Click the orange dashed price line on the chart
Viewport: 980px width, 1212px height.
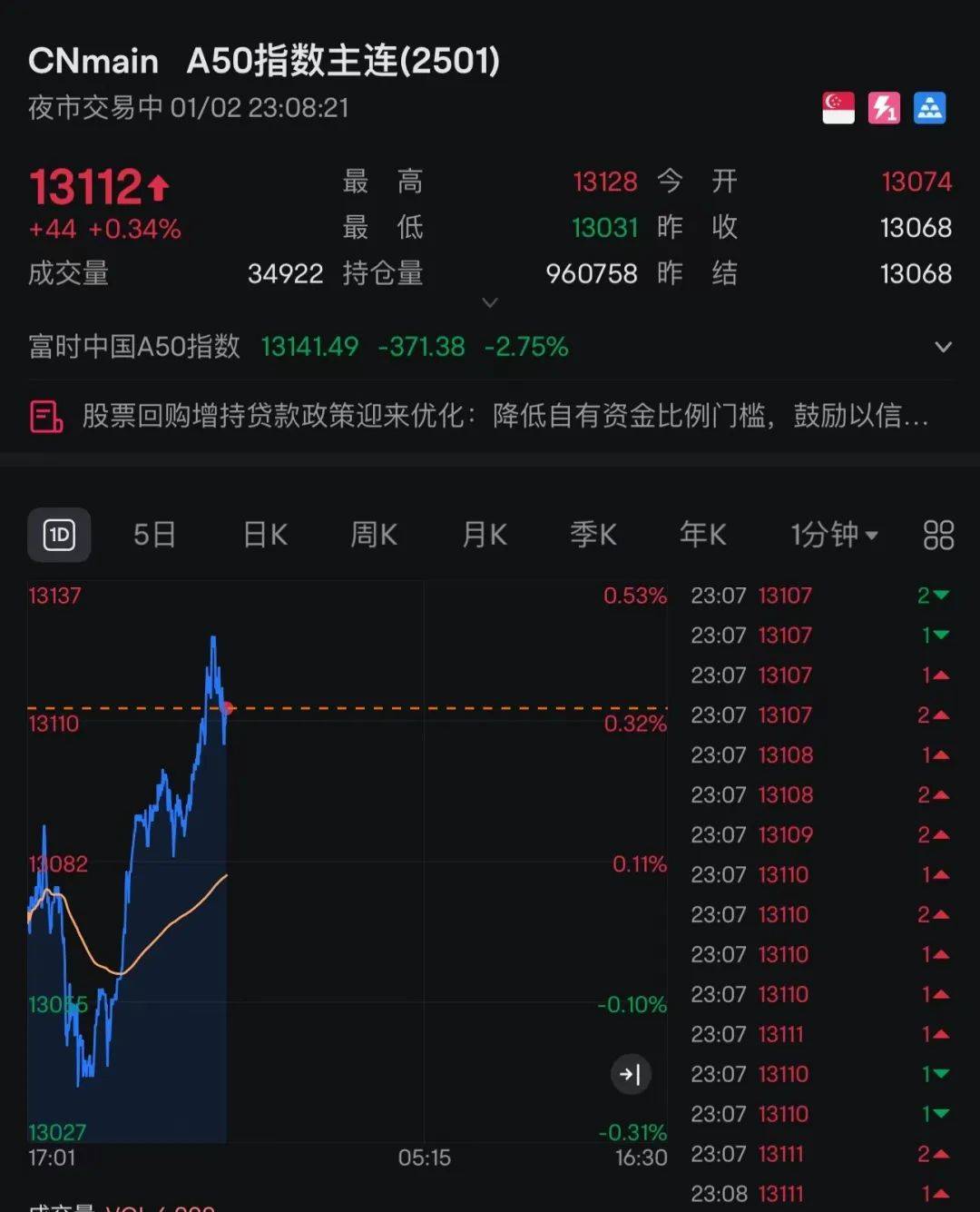tap(408, 707)
